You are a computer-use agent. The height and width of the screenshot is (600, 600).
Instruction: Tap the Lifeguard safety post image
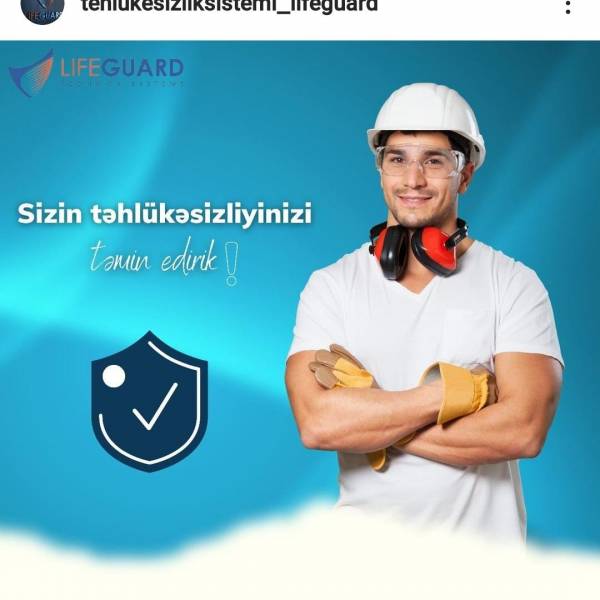coord(300,320)
